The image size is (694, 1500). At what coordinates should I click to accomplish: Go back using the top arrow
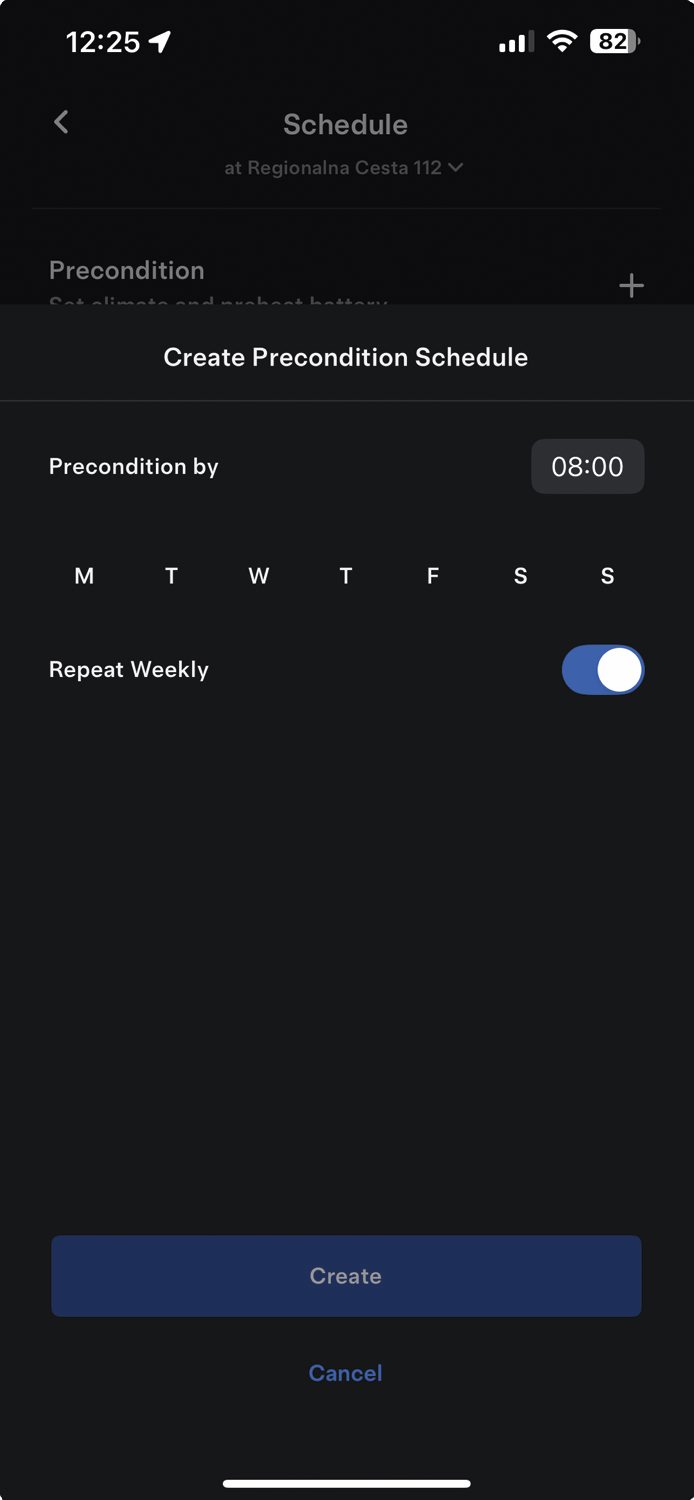61,122
